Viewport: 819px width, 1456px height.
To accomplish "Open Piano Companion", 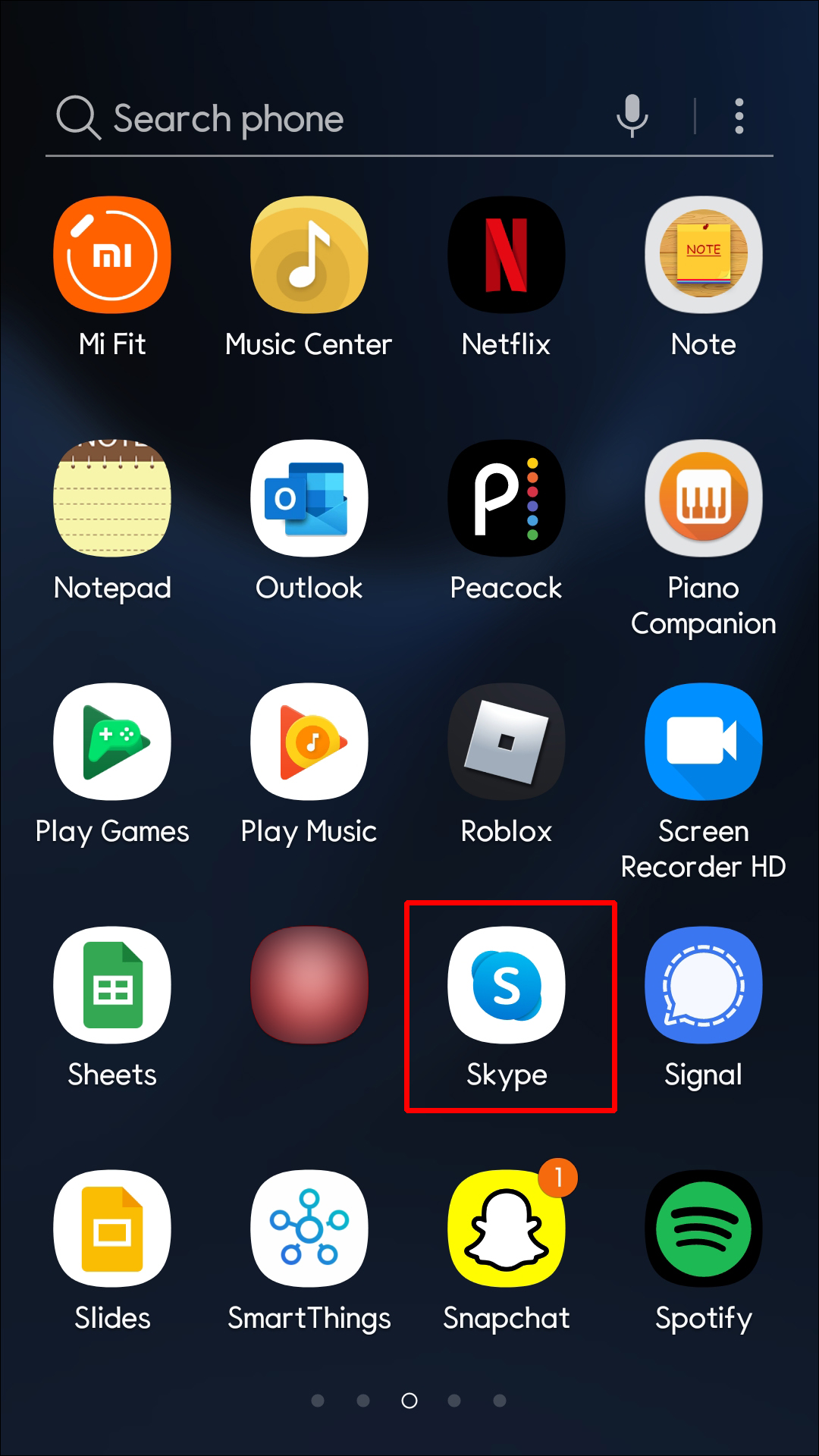I will (x=704, y=498).
